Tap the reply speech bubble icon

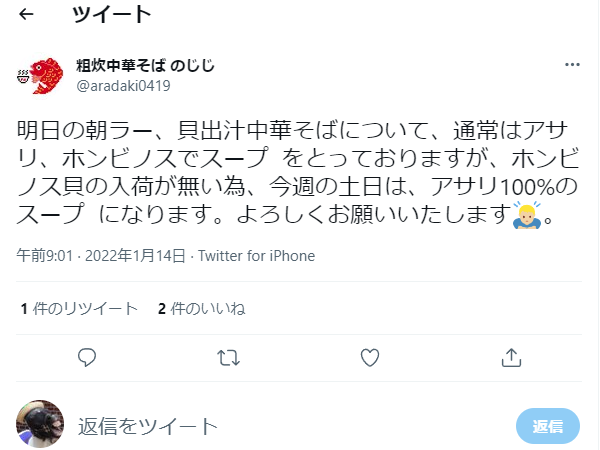pyautogui.click(x=87, y=357)
